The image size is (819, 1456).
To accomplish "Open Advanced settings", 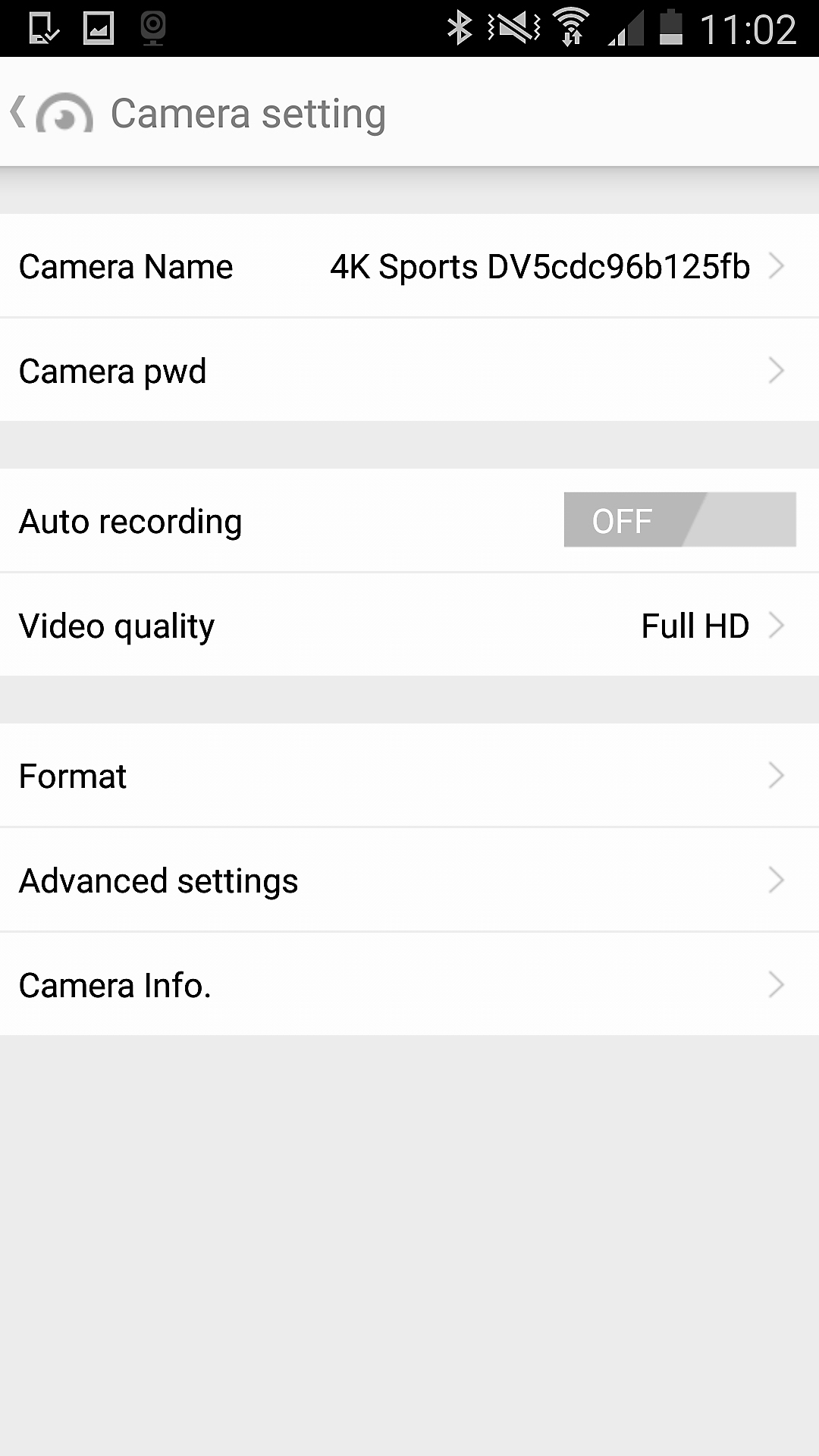I will [x=409, y=880].
